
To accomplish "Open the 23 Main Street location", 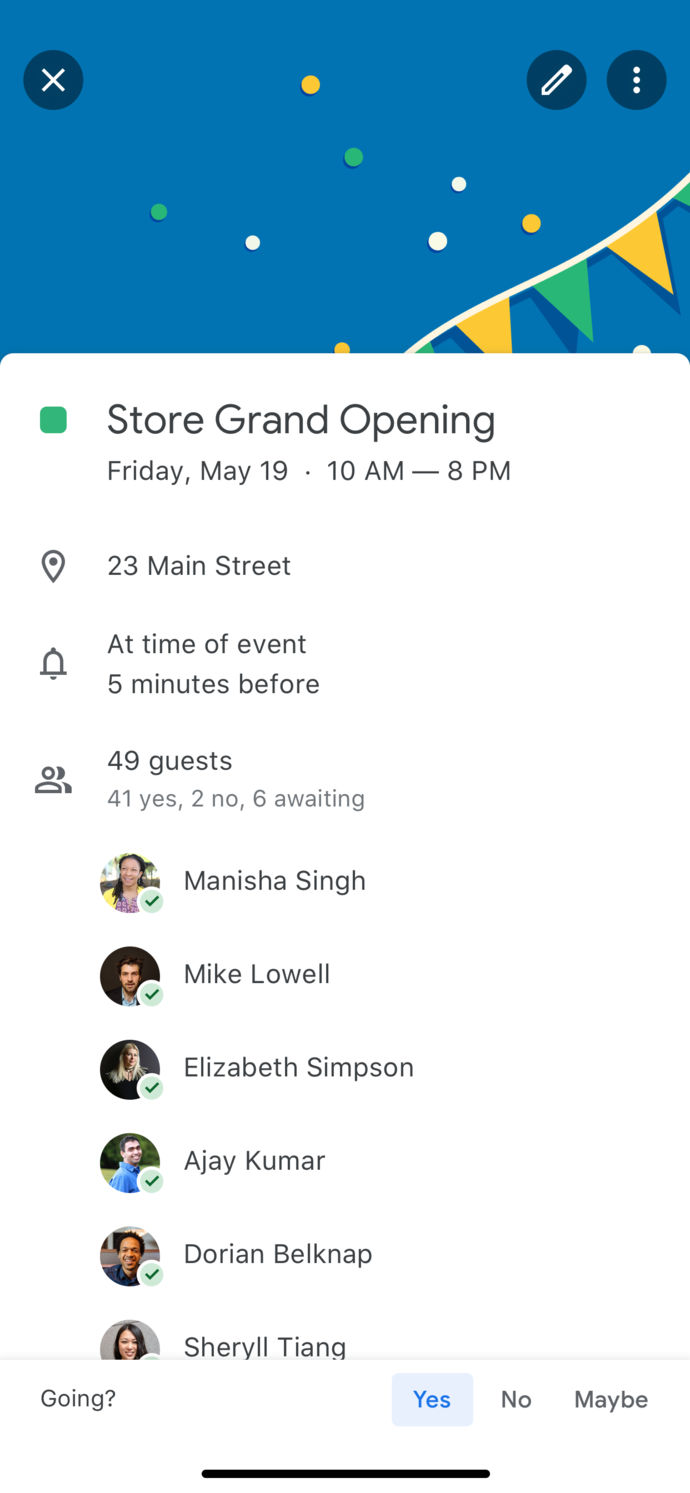I will click(x=199, y=566).
